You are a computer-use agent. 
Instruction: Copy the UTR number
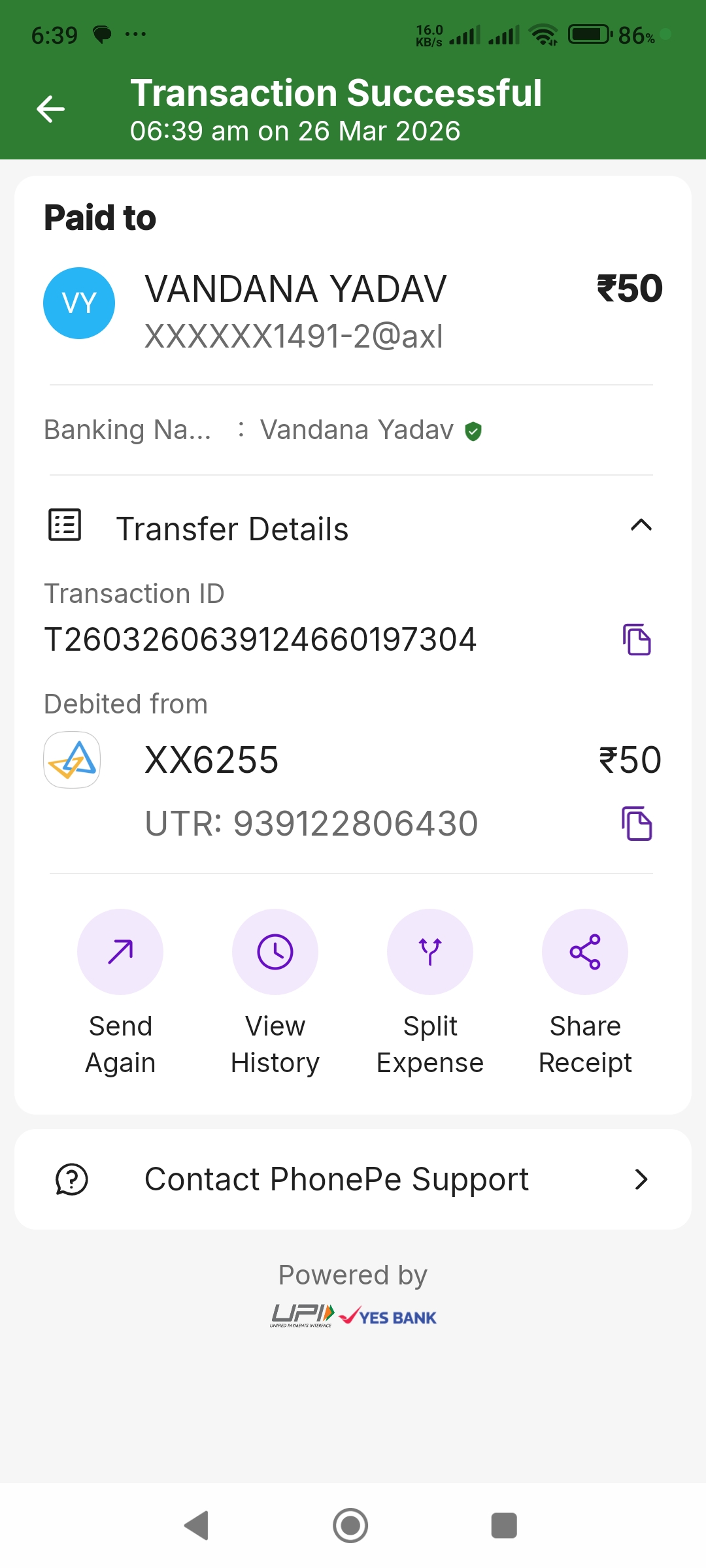[637, 823]
